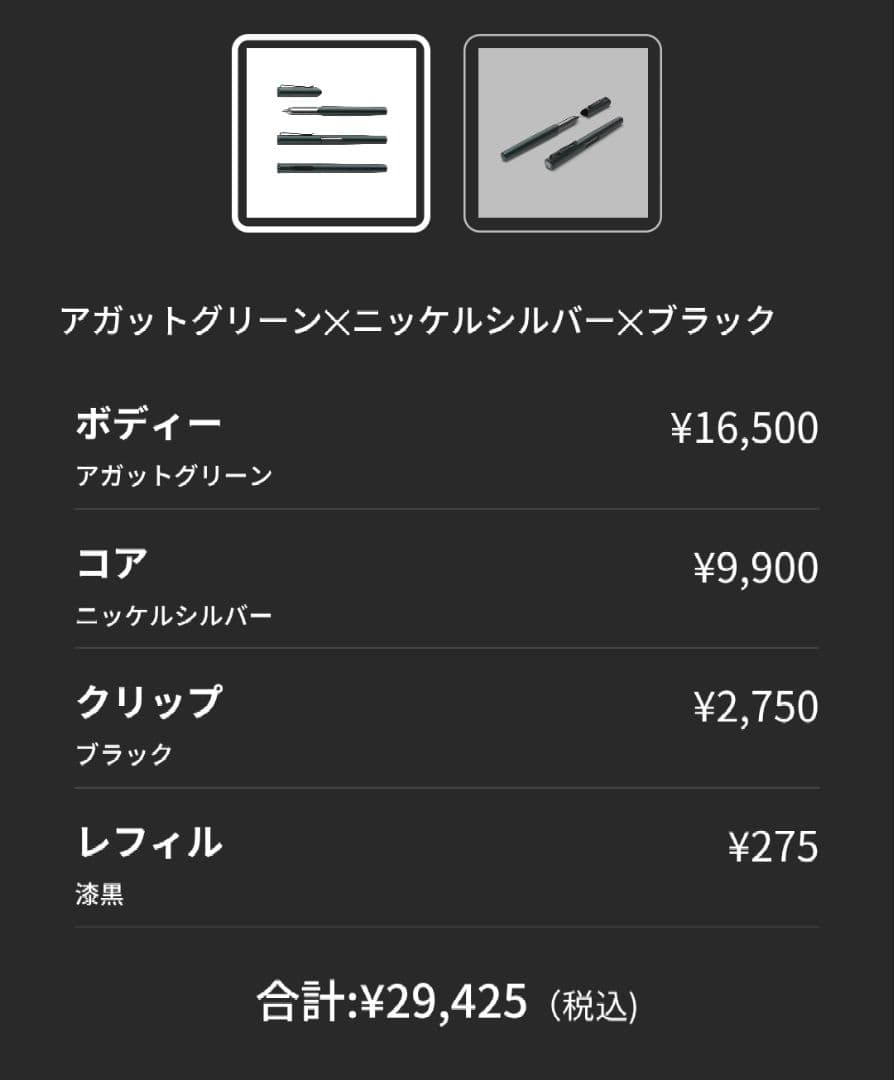Image resolution: width=894 pixels, height=1080 pixels.
Task: Click the divider under the レフィル row
Action: click(x=447, y=933)
